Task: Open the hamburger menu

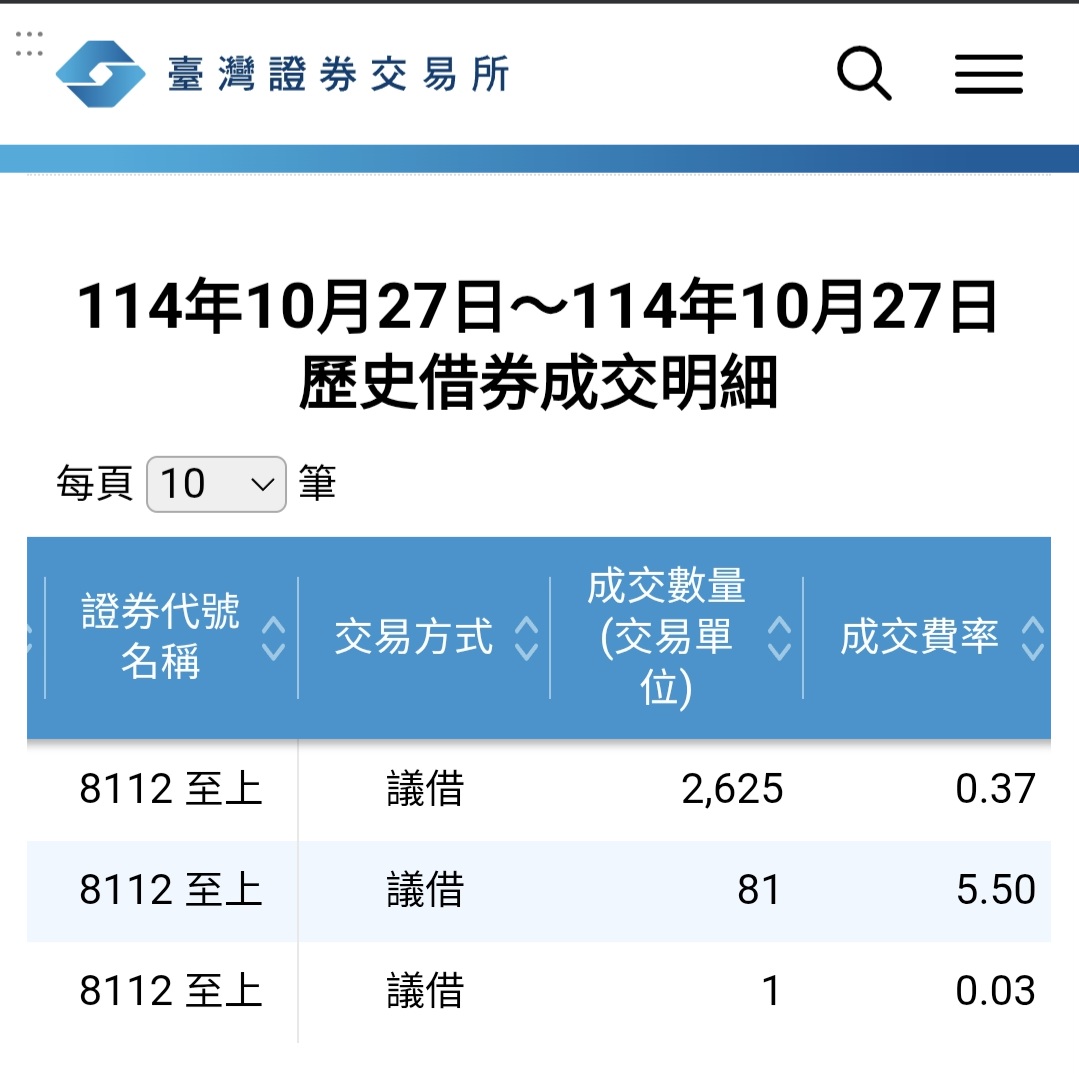Action: point(988,74)
